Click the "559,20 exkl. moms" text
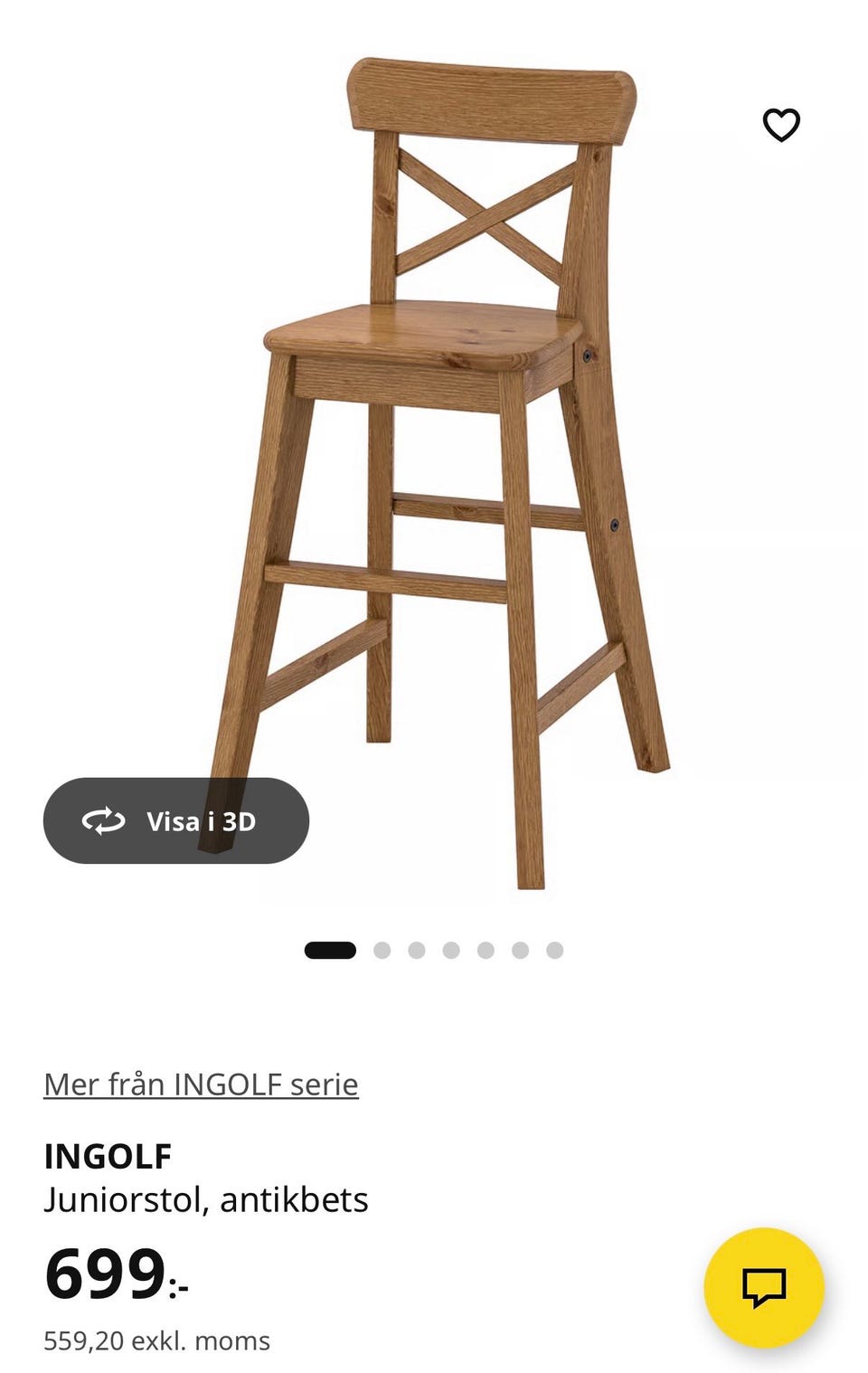This screenshot has width=868, height=1373. tap(157, 1340)
